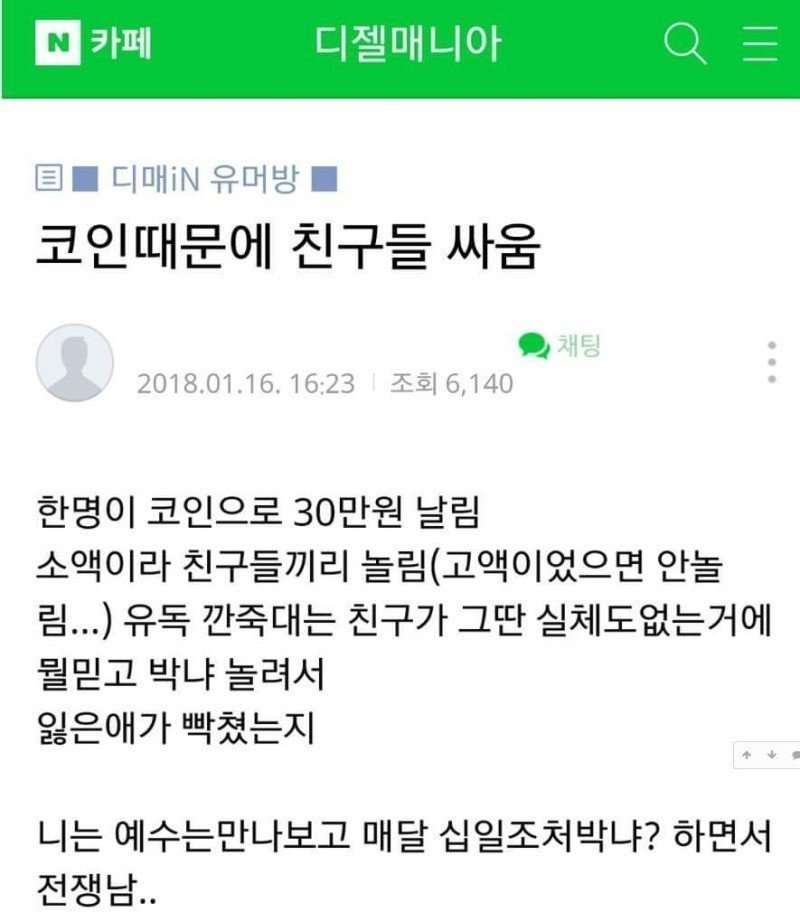The height and width of the screenshot is (912, 800).
Task: Open the search magnifier icon
Action: pyautogui.click(x=686, y=45)
